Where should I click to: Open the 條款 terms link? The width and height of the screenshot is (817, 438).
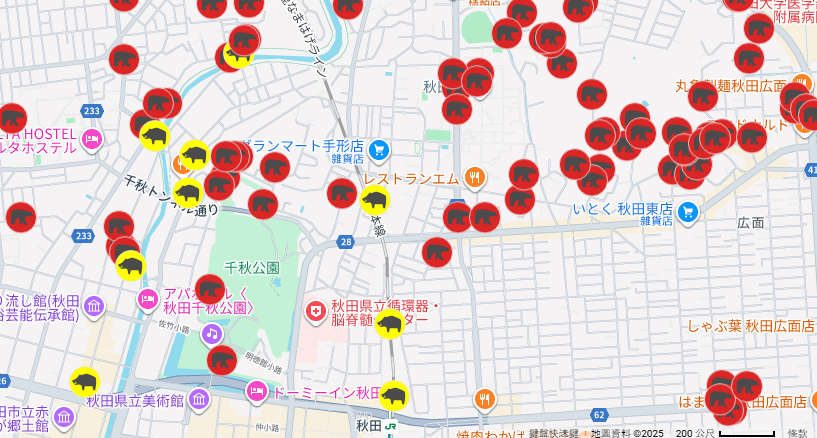pos(797,433)
